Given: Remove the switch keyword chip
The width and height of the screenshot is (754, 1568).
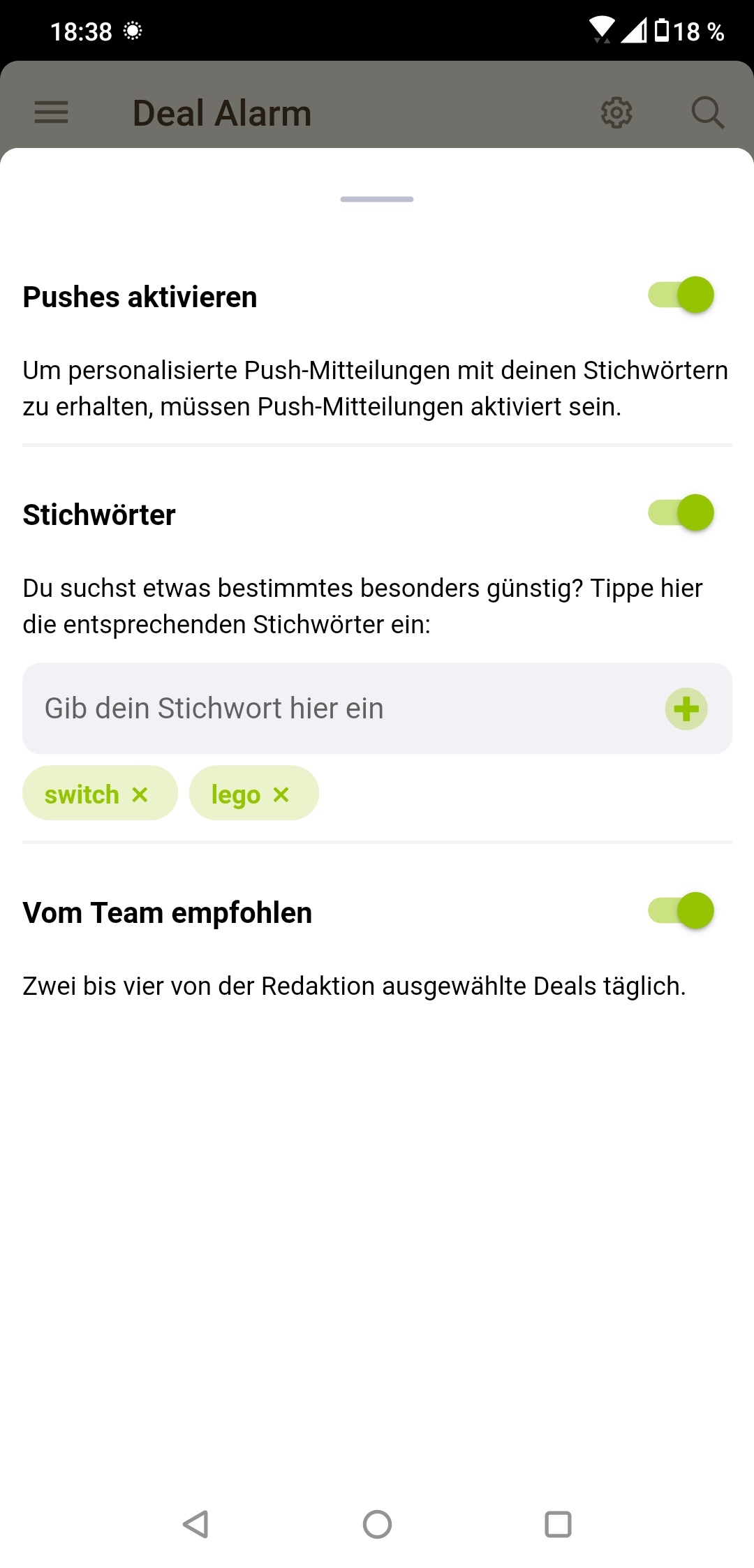Looking at the screenshot, I should tap(140, 794).
